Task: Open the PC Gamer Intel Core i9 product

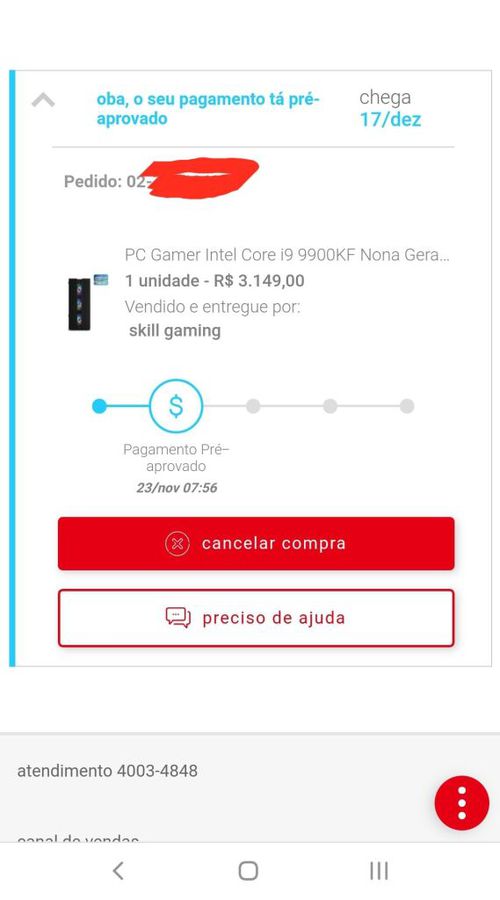Action: (287, 255)
